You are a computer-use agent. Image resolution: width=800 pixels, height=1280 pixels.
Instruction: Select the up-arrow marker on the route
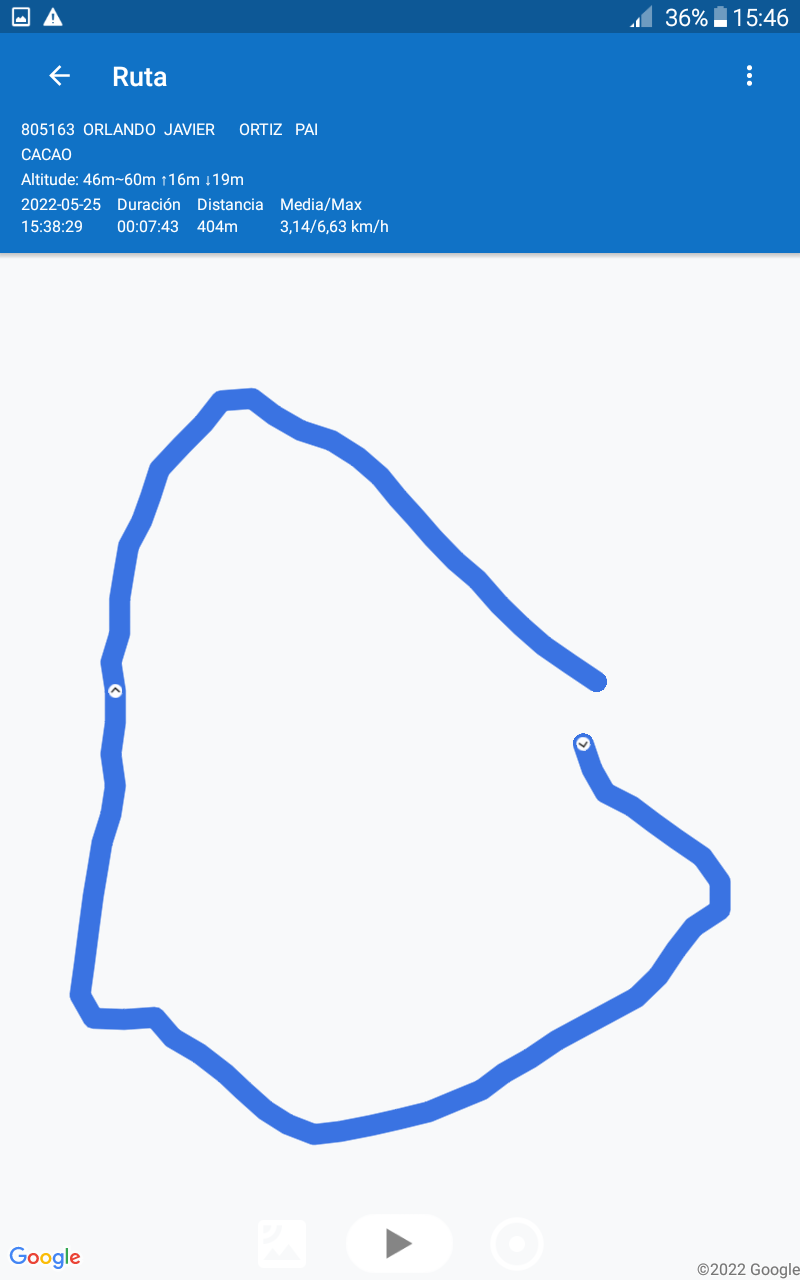115,691
